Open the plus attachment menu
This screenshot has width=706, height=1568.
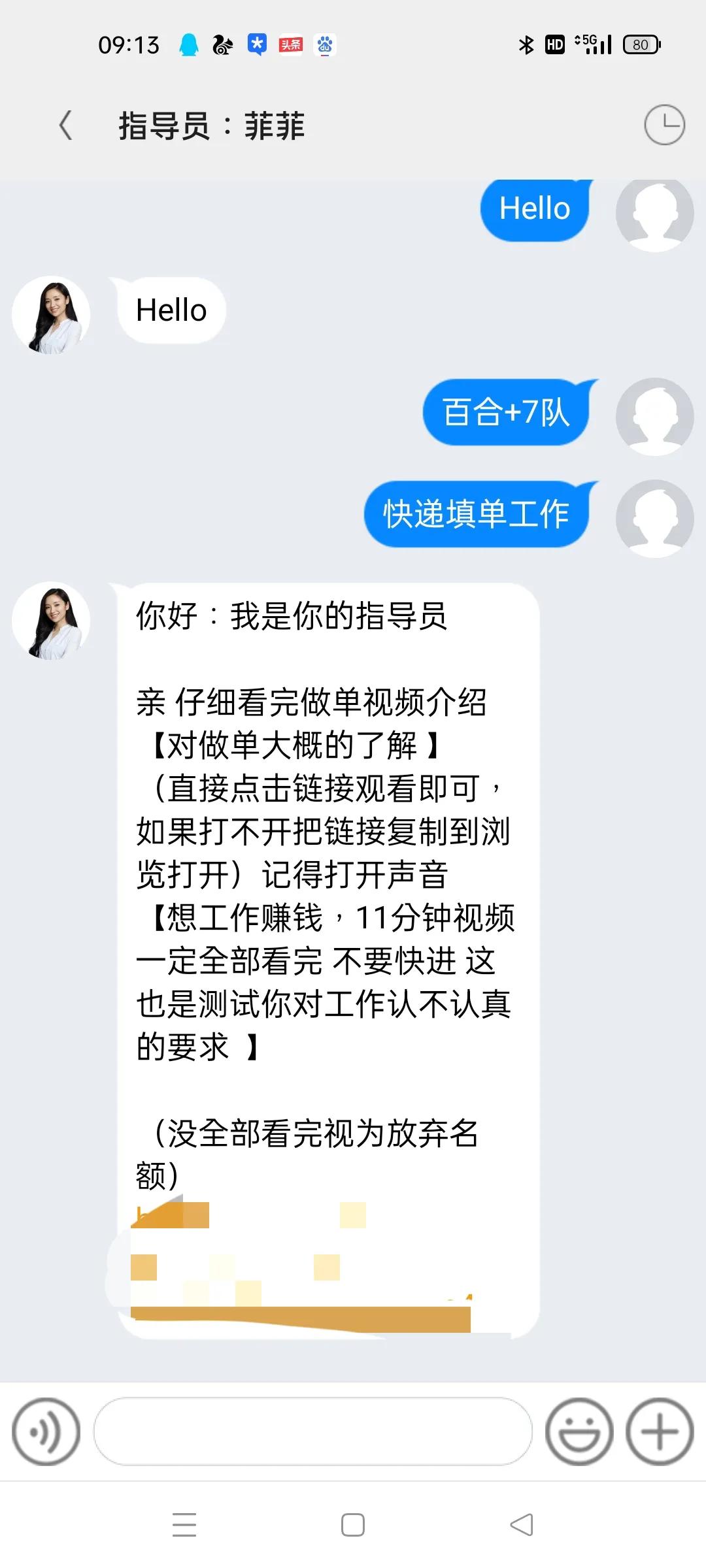pos(657,1431)
